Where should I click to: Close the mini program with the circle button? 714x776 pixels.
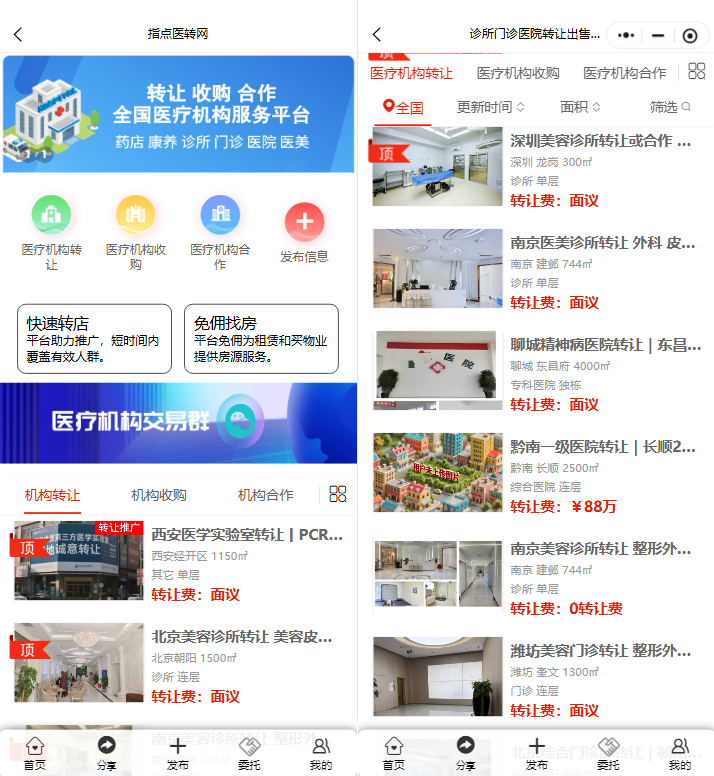tap(689, 35)
